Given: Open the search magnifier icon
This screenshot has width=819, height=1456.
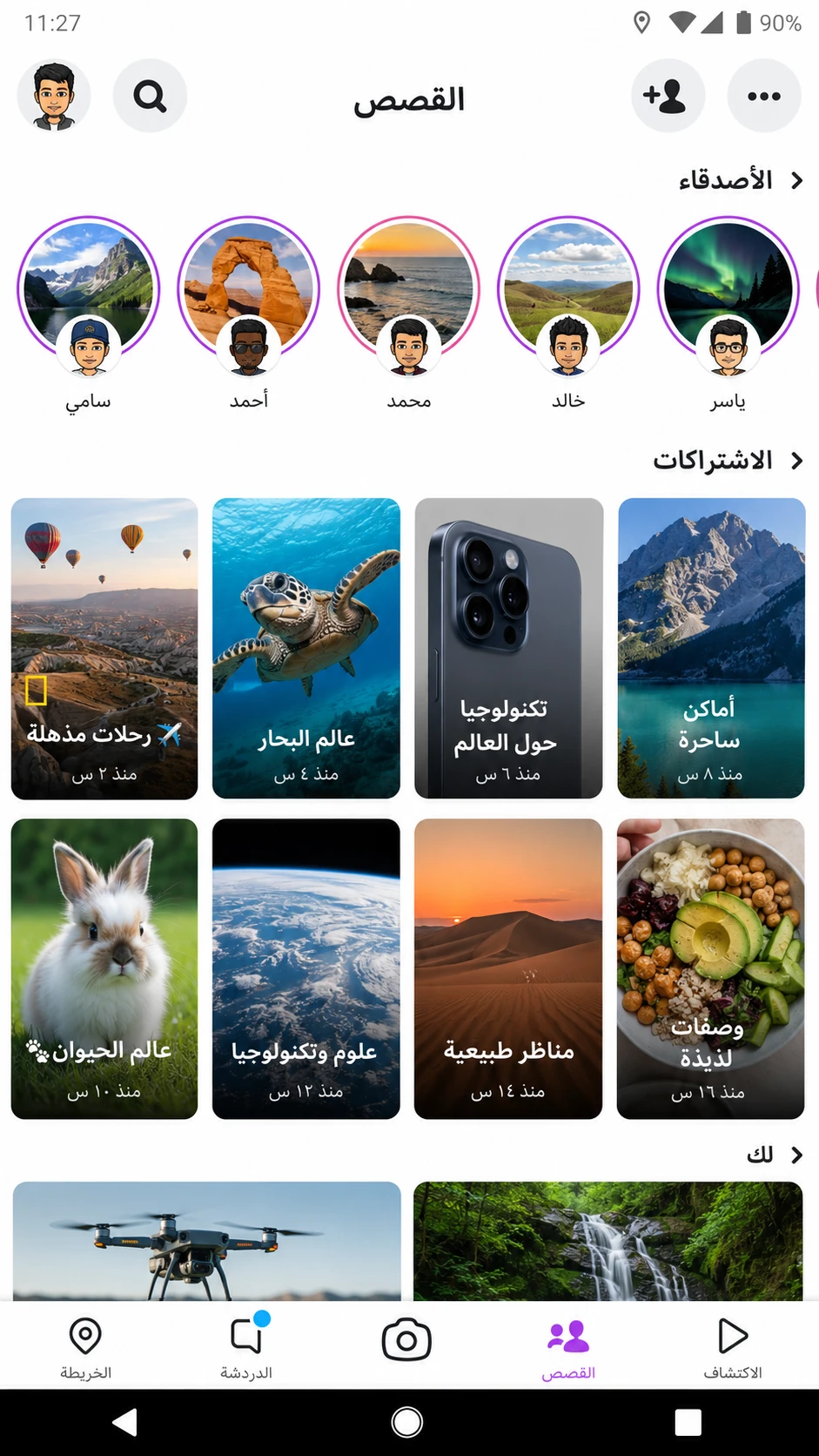Looking at the screenshot, I should (150, 96).
